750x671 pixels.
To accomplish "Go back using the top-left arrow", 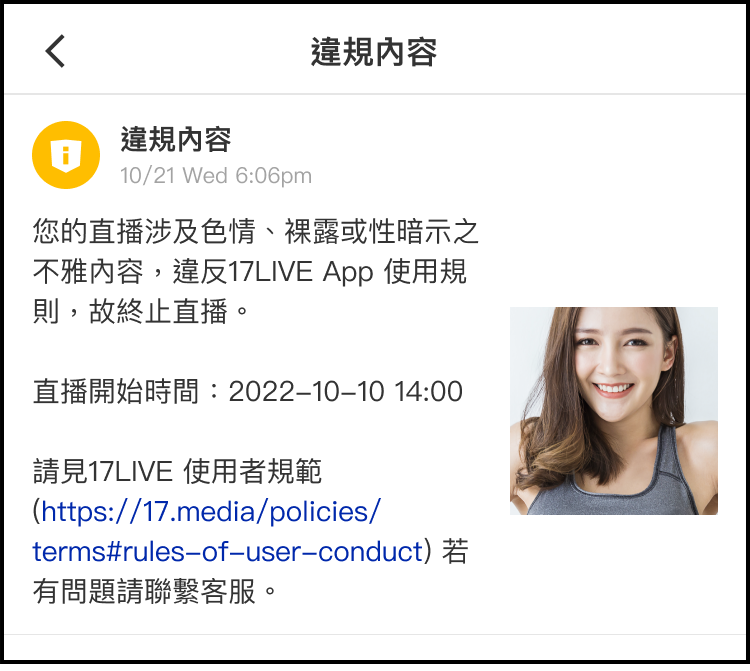I will (56, 51).
